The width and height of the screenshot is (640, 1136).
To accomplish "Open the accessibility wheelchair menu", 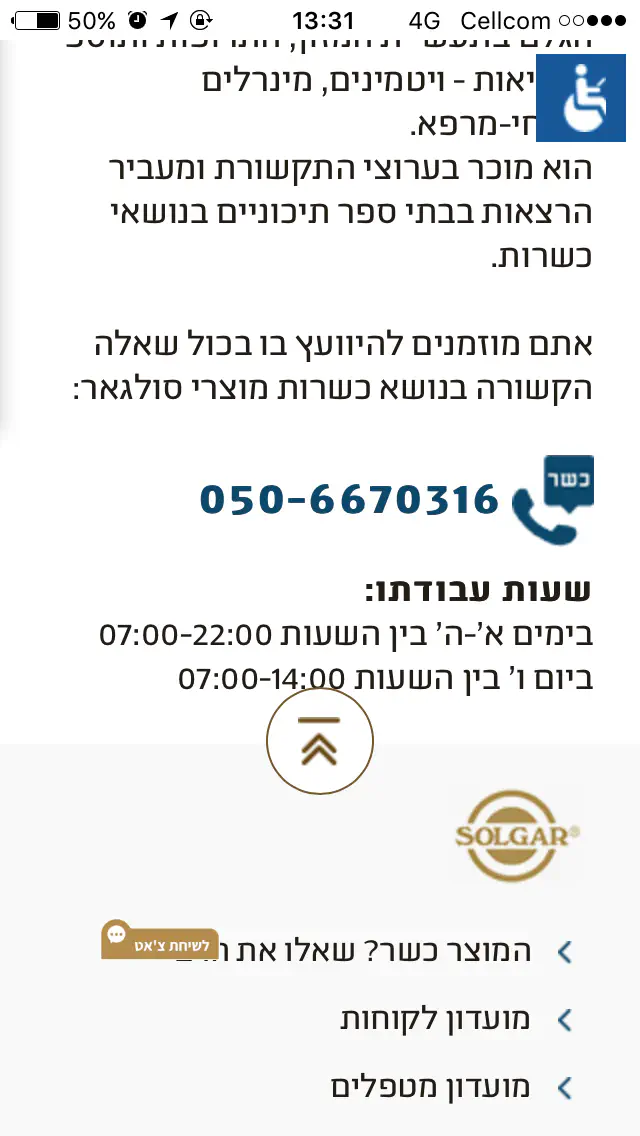I will (x=581, y=99).
